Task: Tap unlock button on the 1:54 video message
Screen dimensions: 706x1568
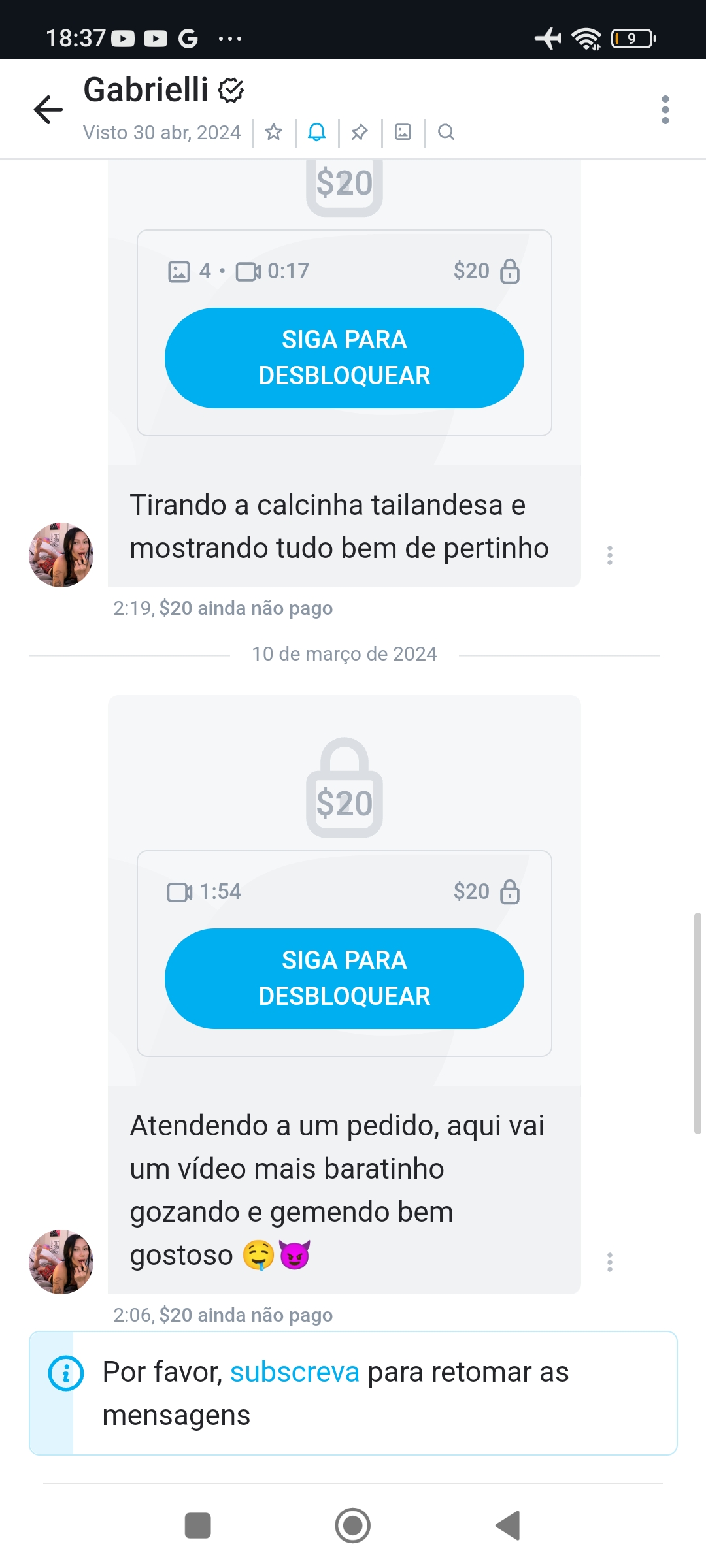Action: (344, 979)
